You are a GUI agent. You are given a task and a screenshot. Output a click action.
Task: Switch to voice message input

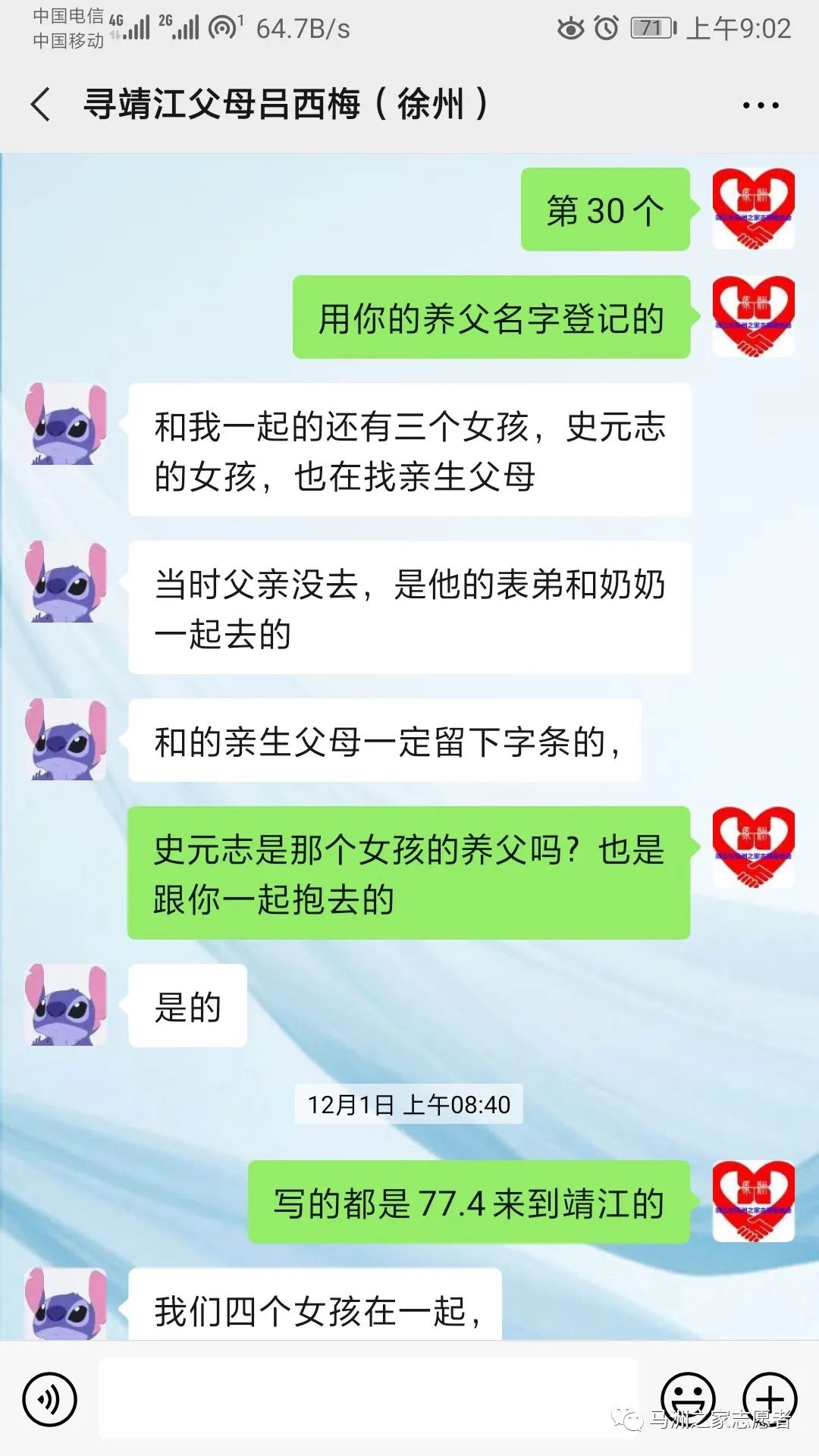click(50, 1398)
